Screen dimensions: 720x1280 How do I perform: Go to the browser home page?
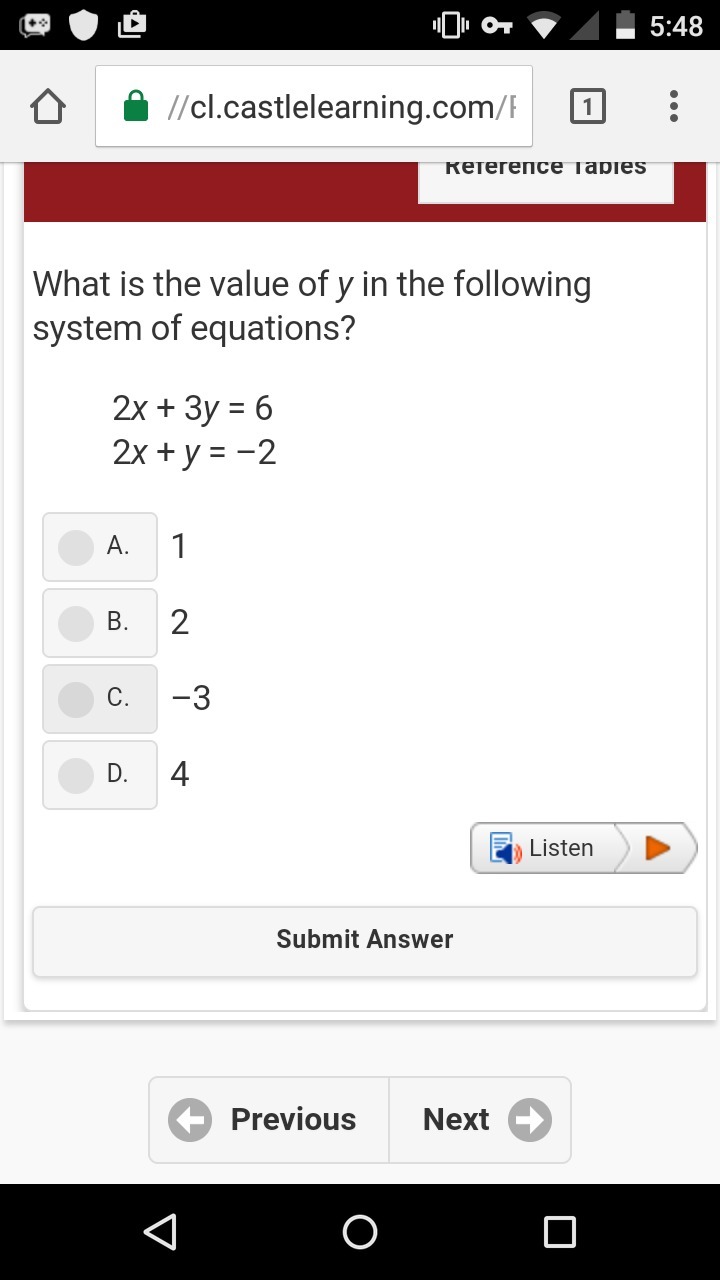(48, 106)
